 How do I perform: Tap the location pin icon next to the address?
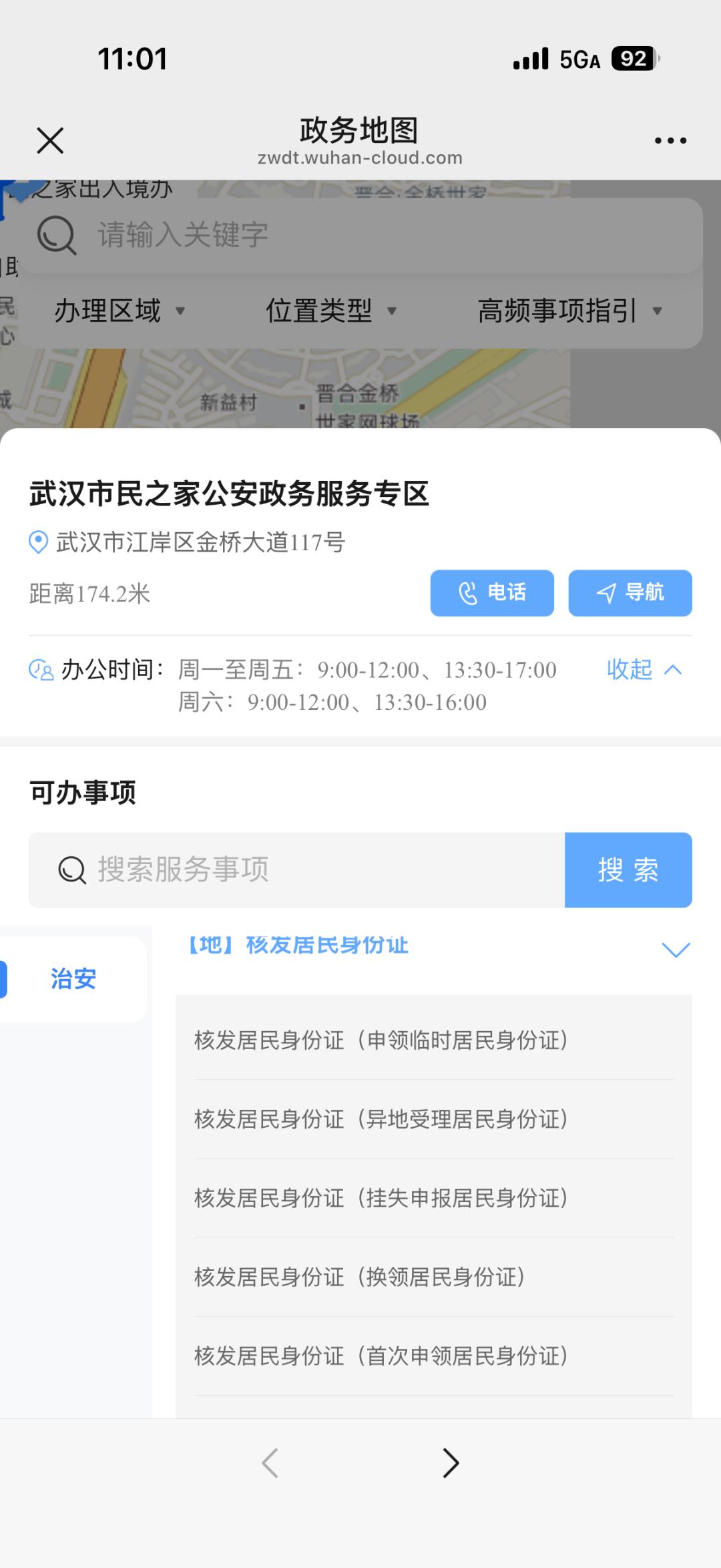[37, 544]
